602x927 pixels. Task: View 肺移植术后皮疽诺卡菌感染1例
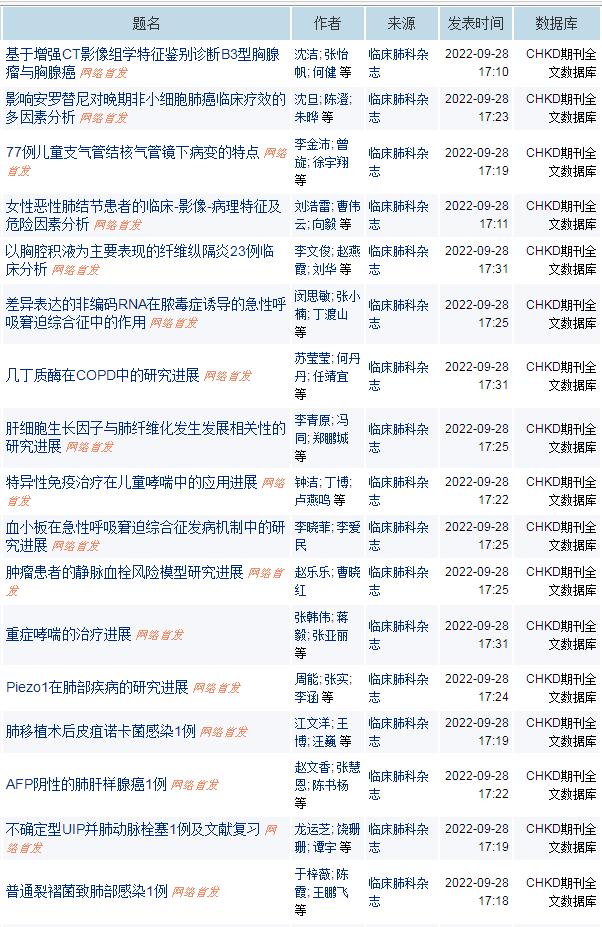[x=100, y=731]
